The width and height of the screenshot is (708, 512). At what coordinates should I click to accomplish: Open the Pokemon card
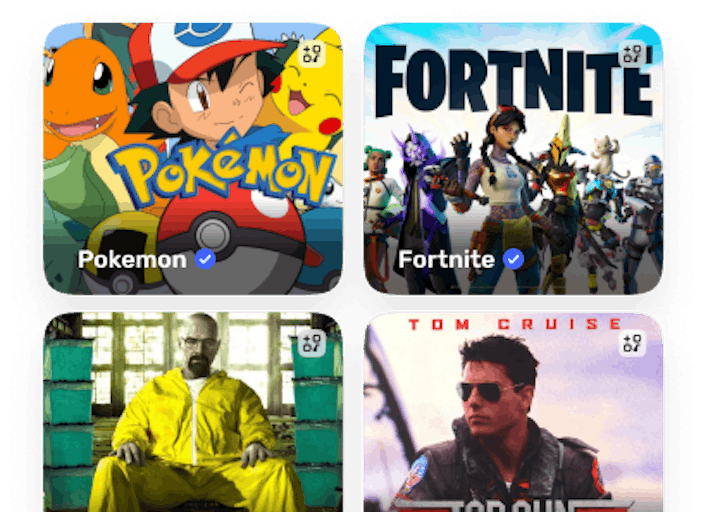click(192, 160)
